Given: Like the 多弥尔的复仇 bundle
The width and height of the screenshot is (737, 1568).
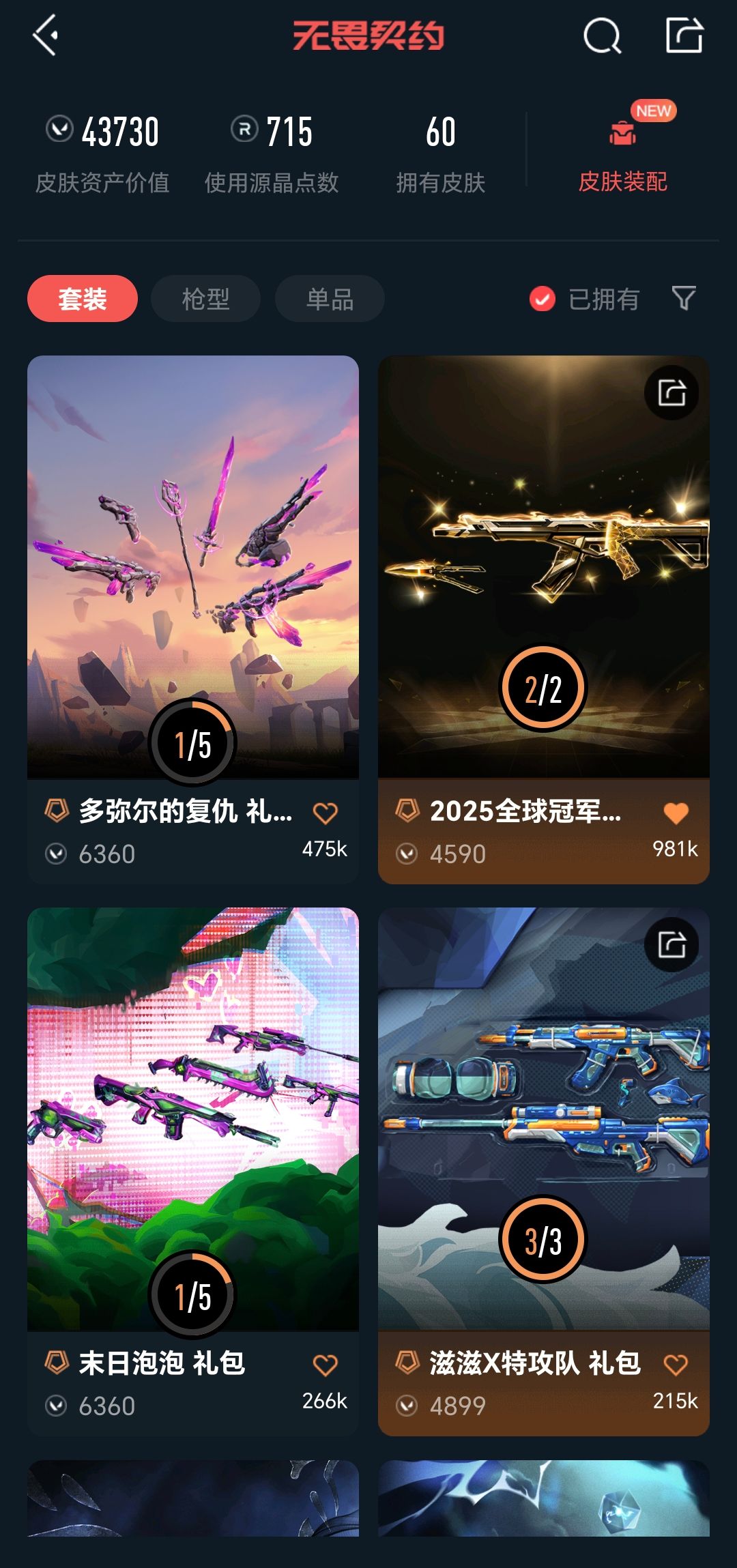Looking at the screenshot, I should [x=325, y=813].
